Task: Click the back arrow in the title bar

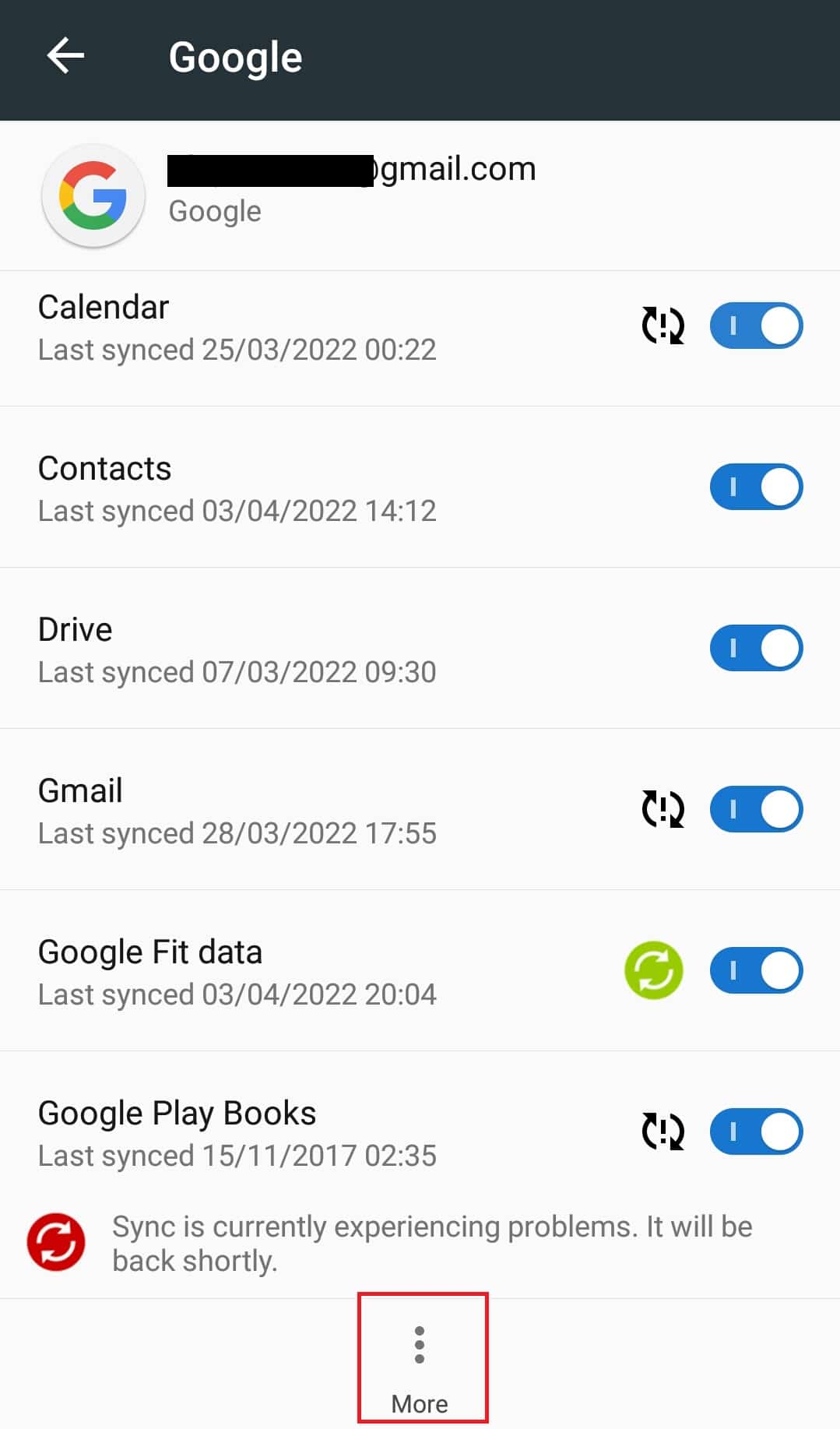Action: [66, 55]
